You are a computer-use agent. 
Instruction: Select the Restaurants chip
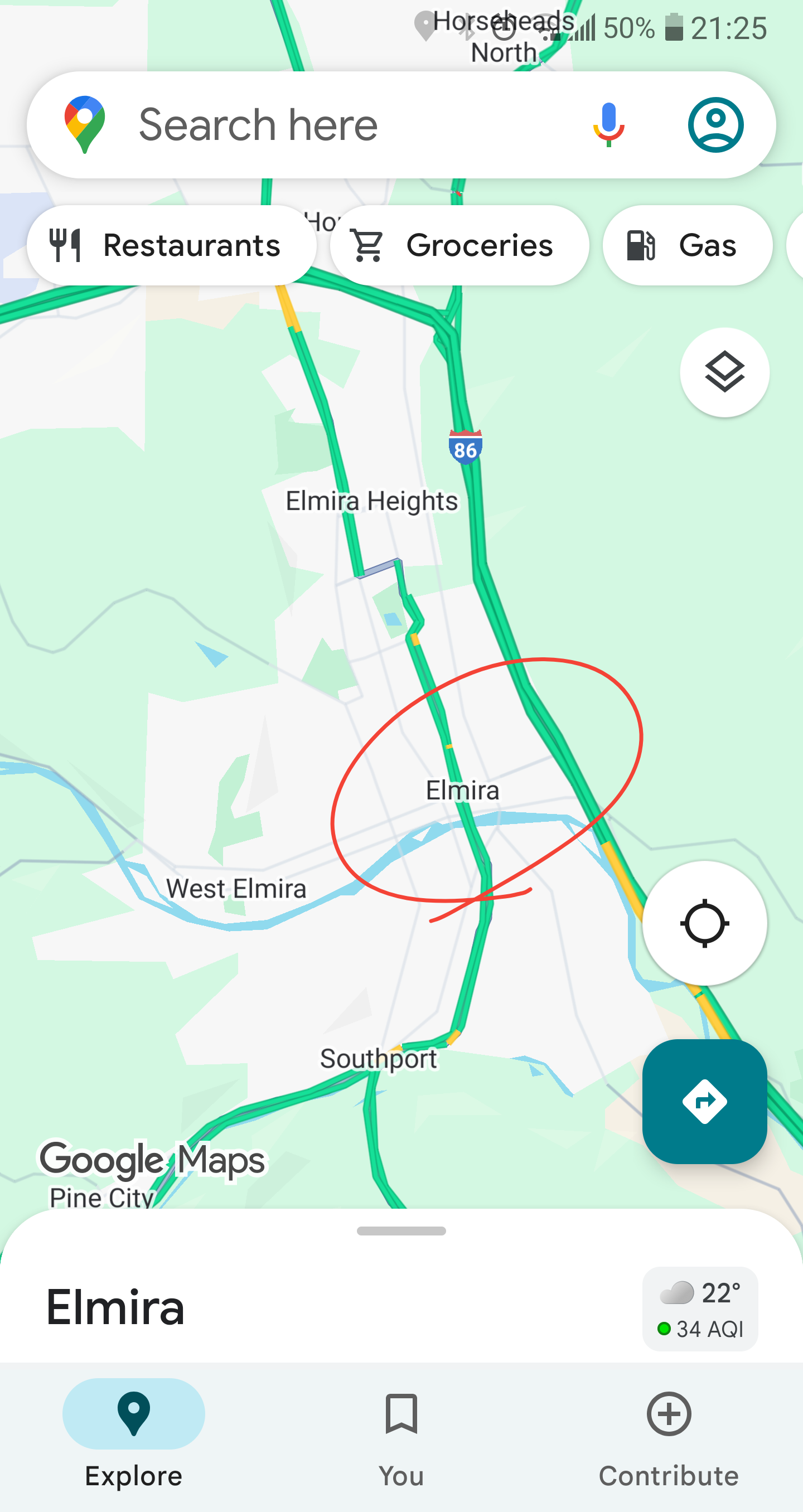pos(171,245)
